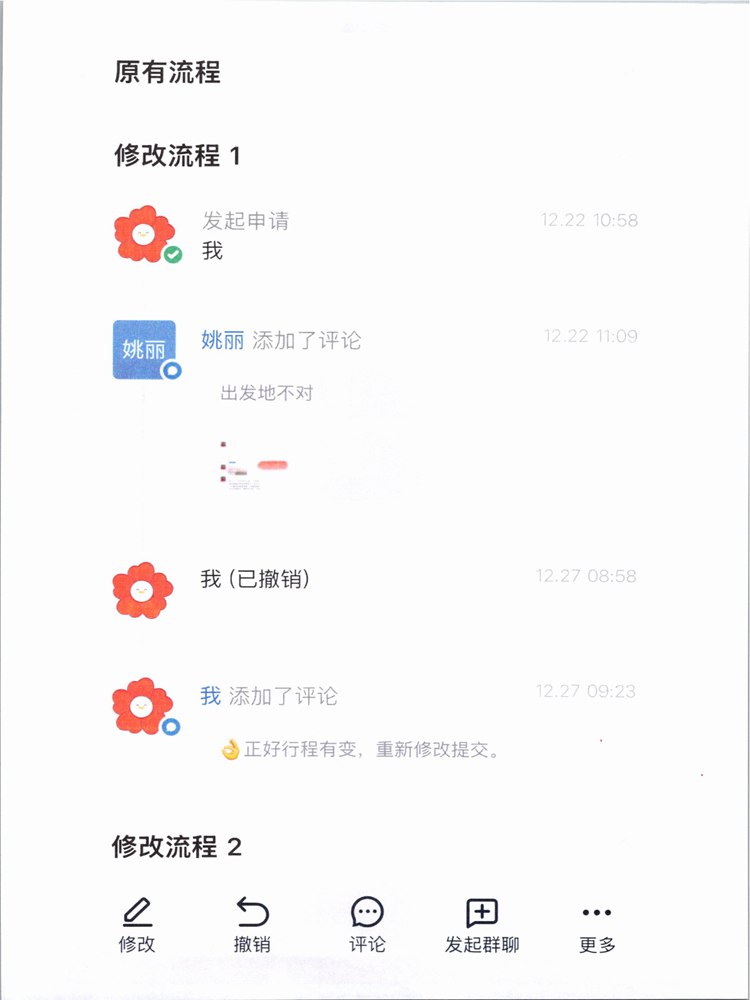Start a group chat via 发起群聊
The image size is (750, 1000).
point(482,925)
